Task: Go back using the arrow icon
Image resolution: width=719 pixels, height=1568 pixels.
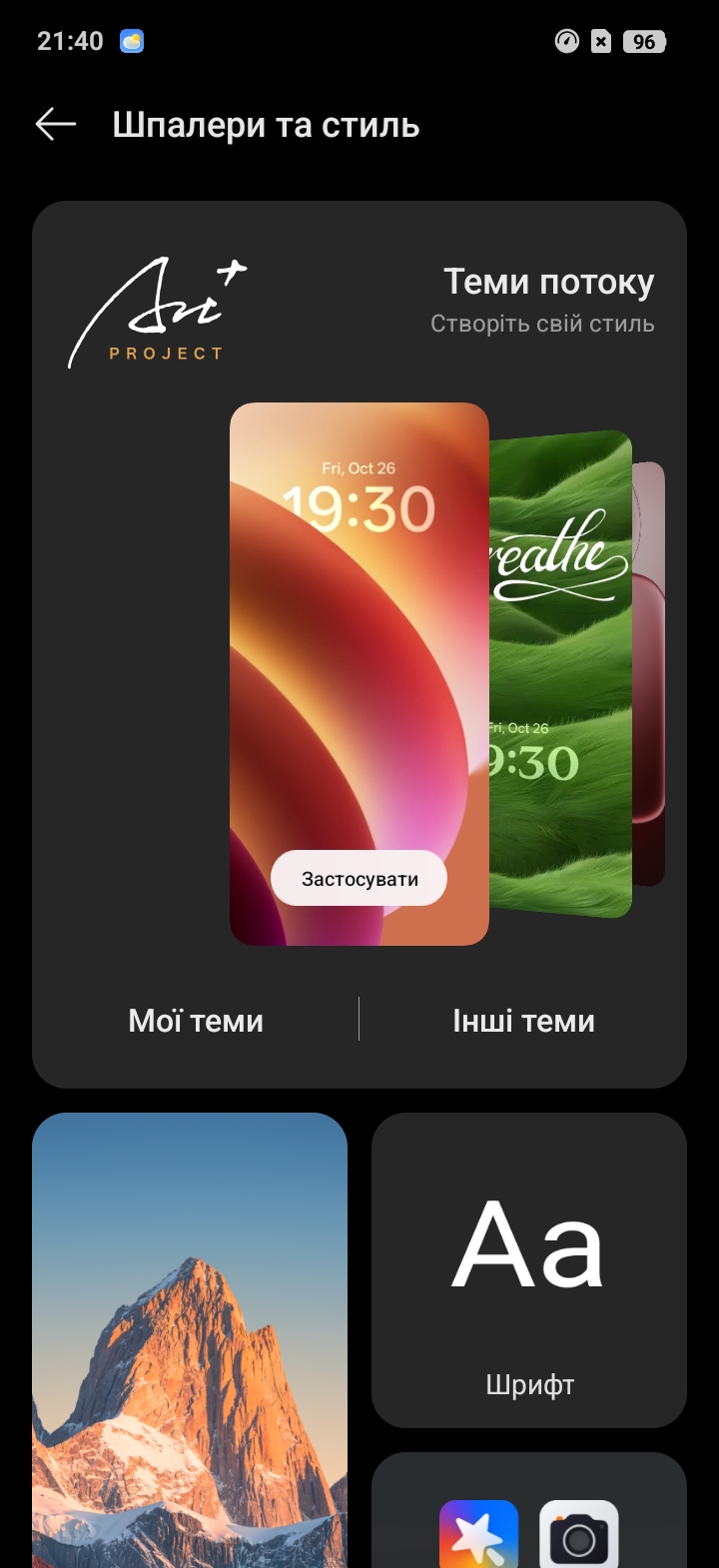Action: (x=56, y=124)
